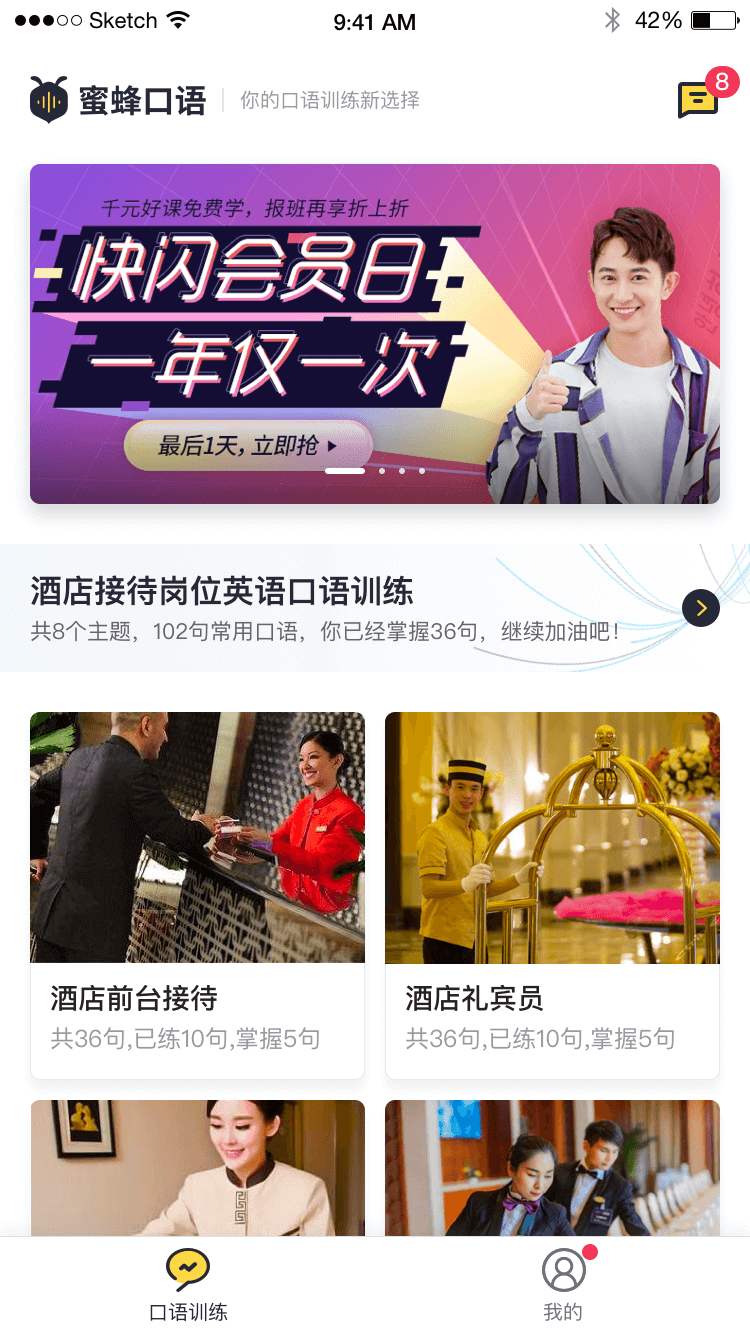Open the messages icon with badge 8
Screen dimensions: 750x1334
698,100
